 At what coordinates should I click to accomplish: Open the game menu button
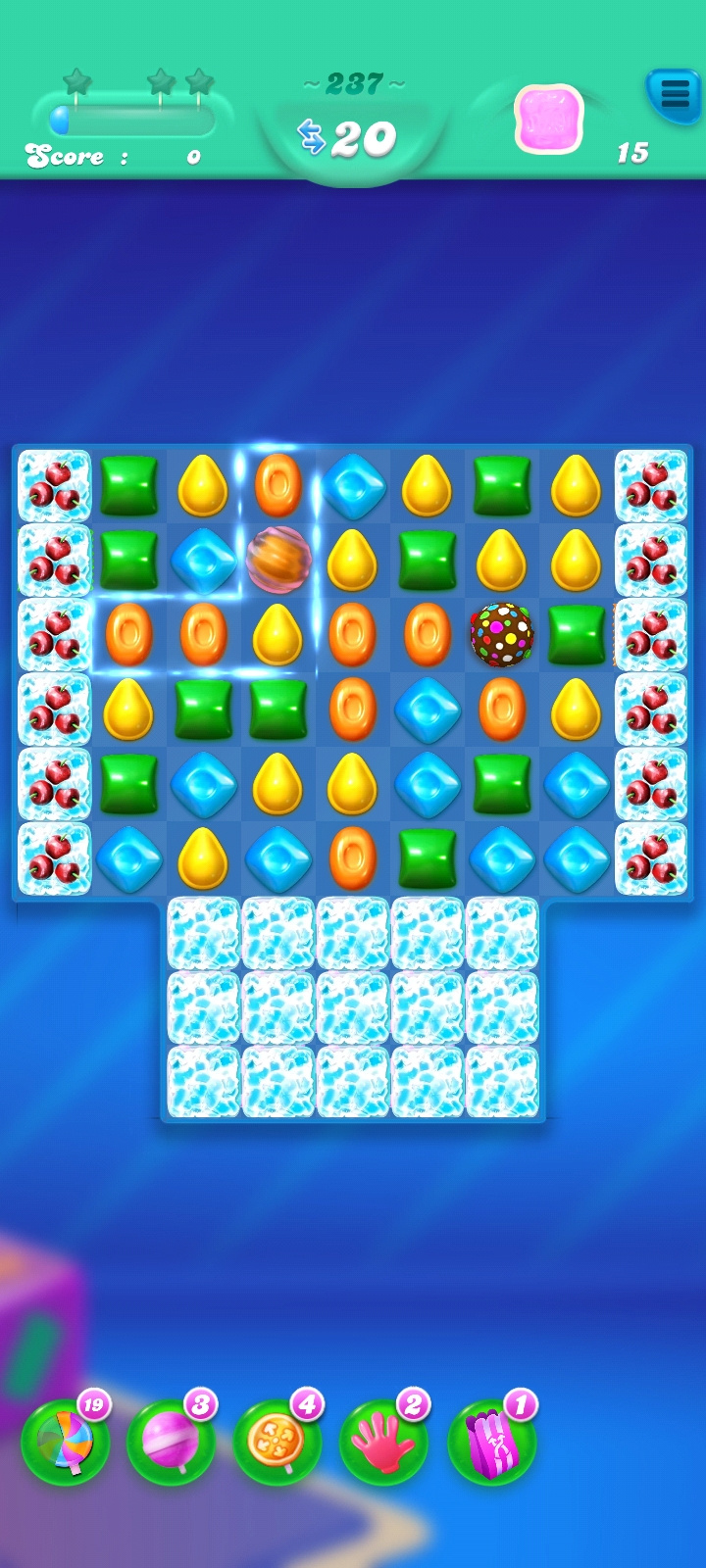(674, 95)
